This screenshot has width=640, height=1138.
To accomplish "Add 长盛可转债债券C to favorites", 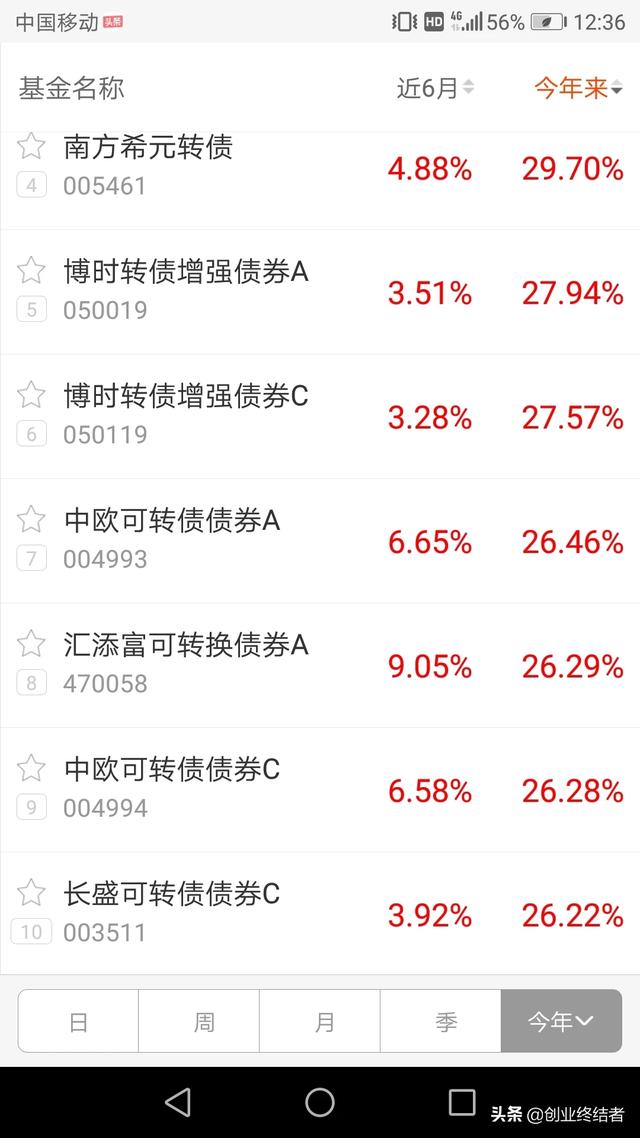I will point(31,892).
